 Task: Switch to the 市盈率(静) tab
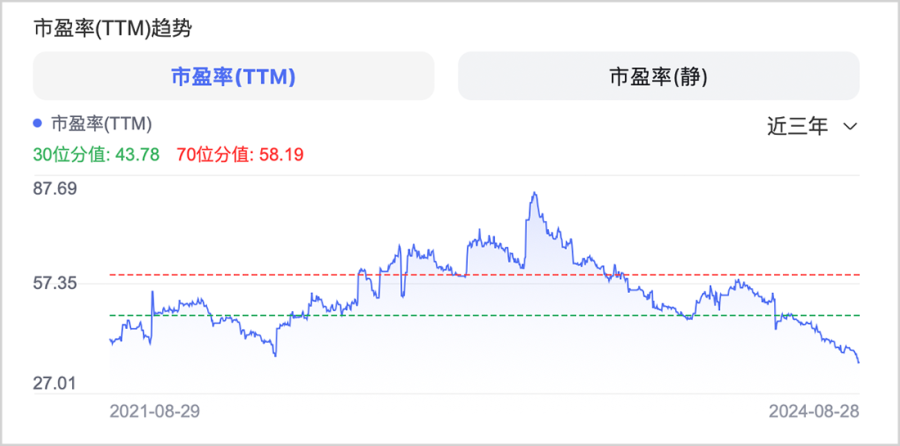(658, 76)
